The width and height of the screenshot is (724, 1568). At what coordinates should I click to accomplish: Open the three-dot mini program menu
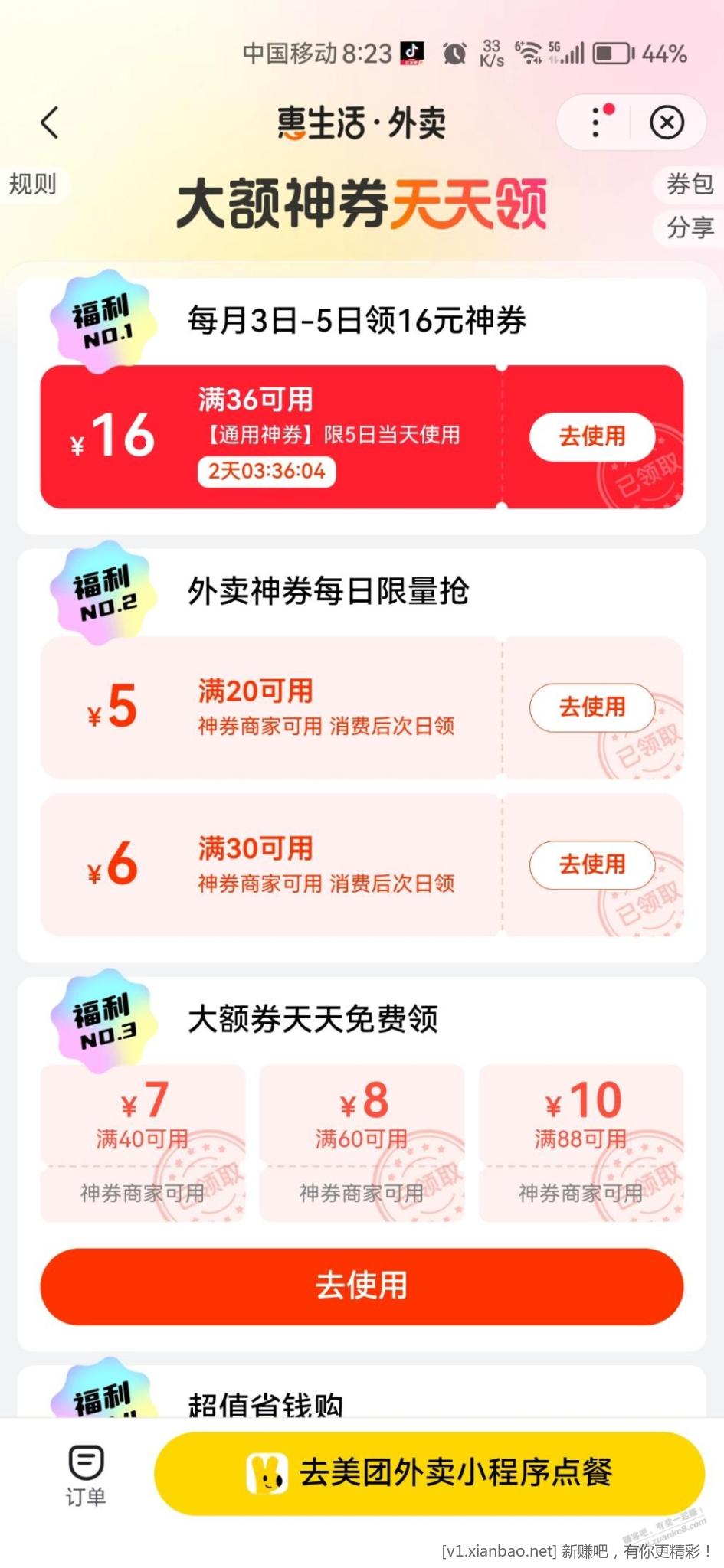(x=598, y=122)
